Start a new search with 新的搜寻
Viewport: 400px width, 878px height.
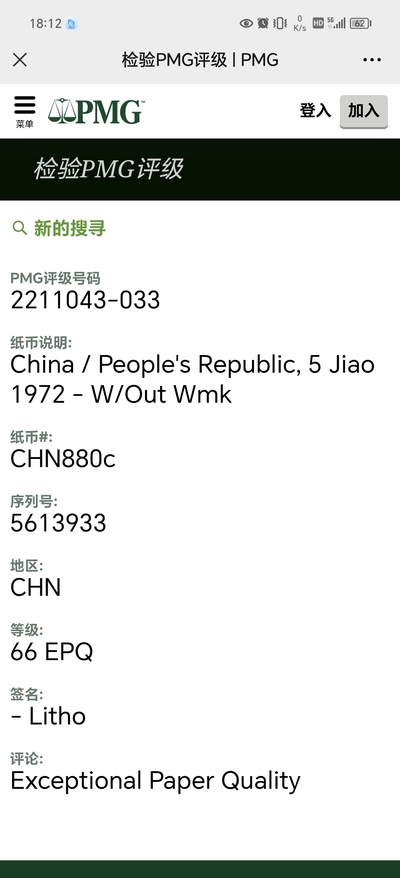59,228
